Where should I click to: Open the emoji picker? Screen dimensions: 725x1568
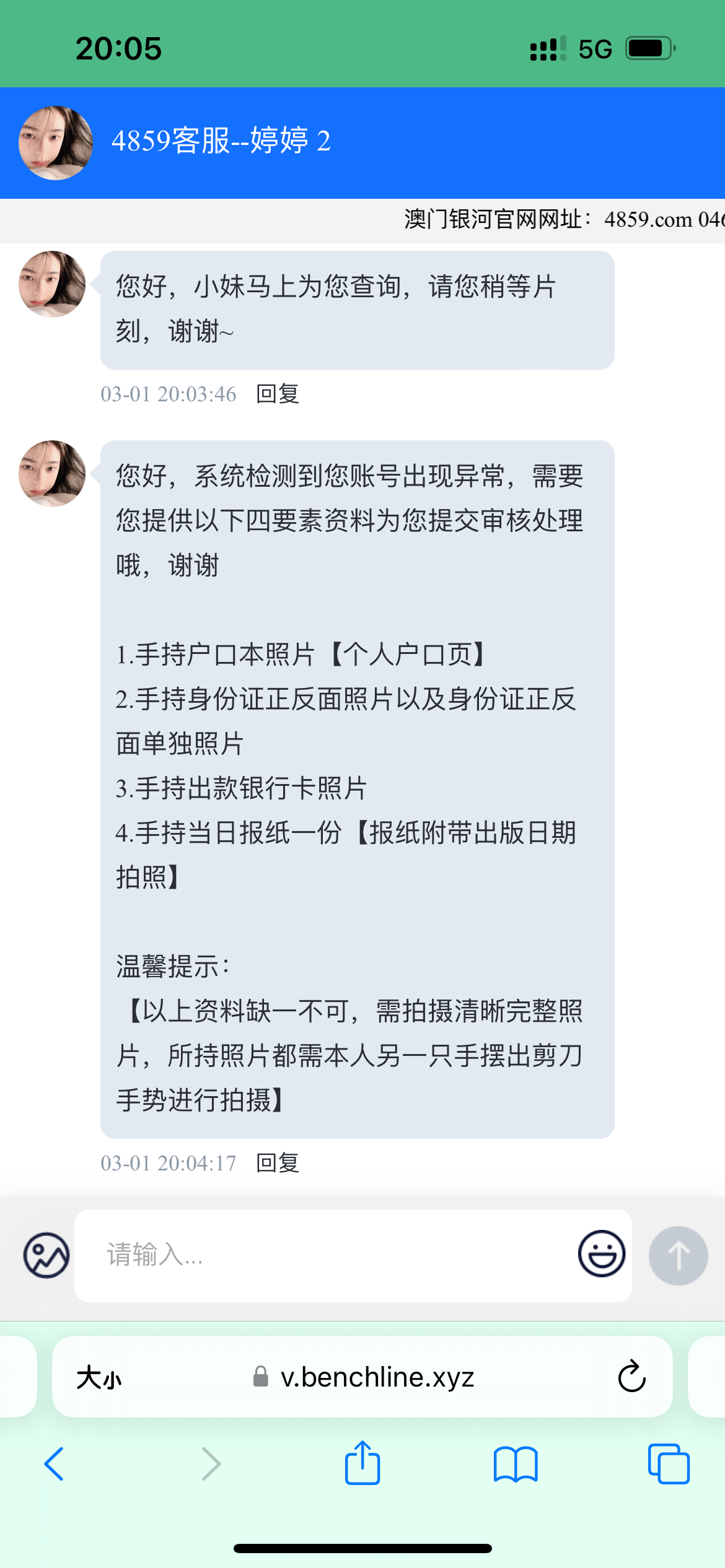coord(601,1253)
